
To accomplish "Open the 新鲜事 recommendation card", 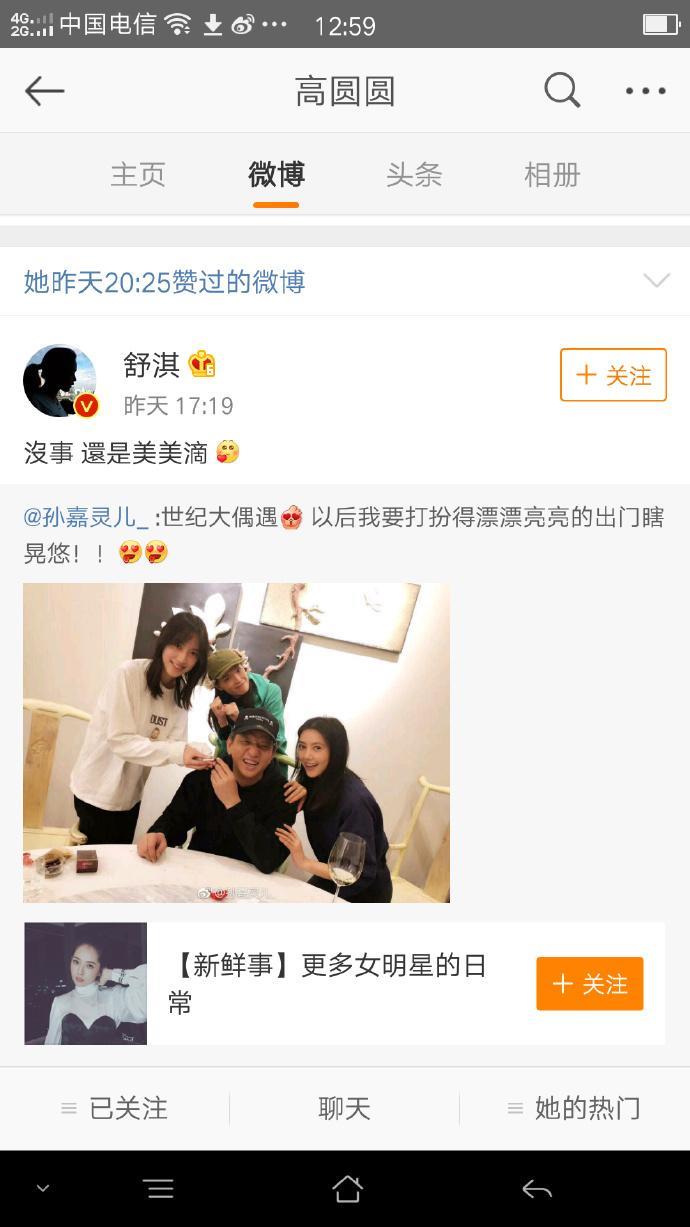I will click(330, 984).
